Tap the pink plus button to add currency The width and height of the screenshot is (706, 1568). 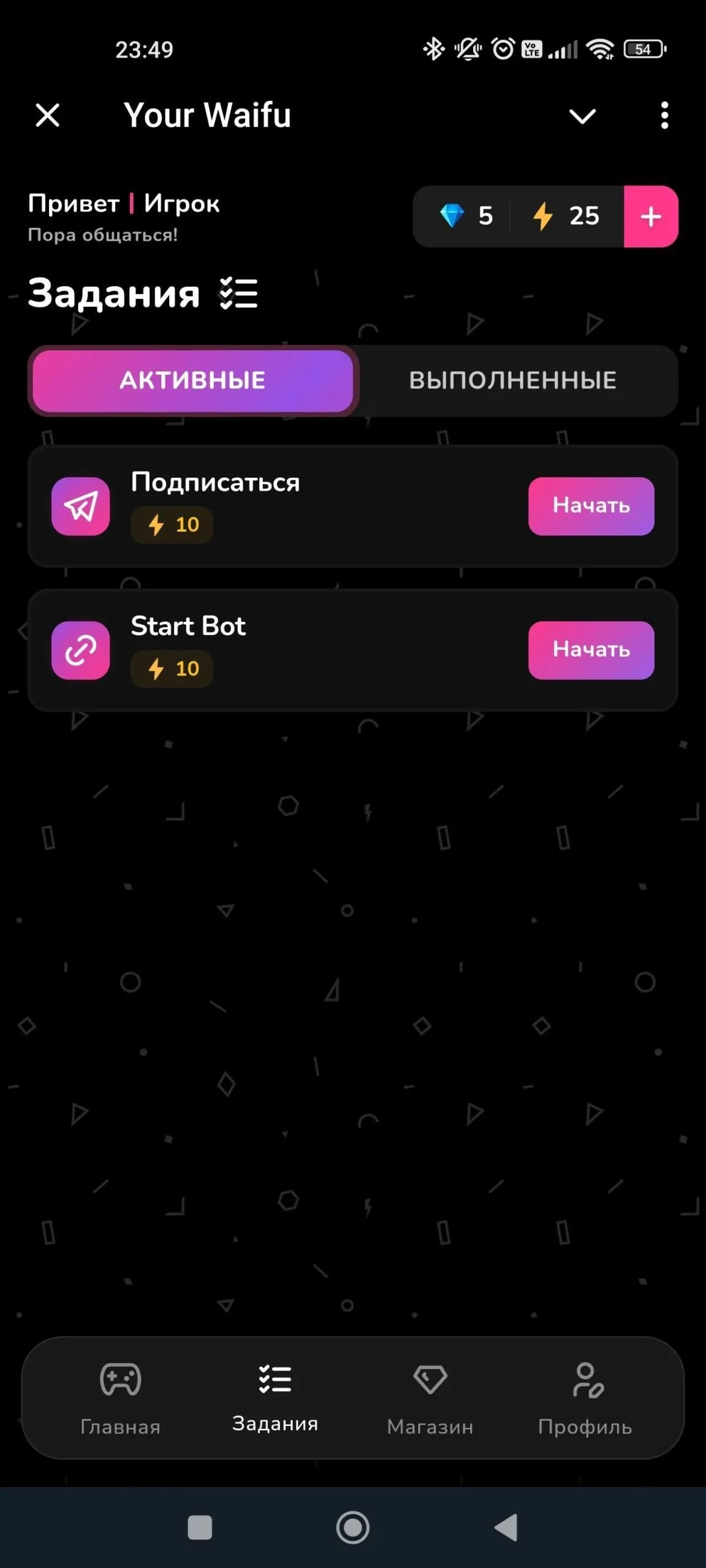pyautogui.click(x=650, y=216)
